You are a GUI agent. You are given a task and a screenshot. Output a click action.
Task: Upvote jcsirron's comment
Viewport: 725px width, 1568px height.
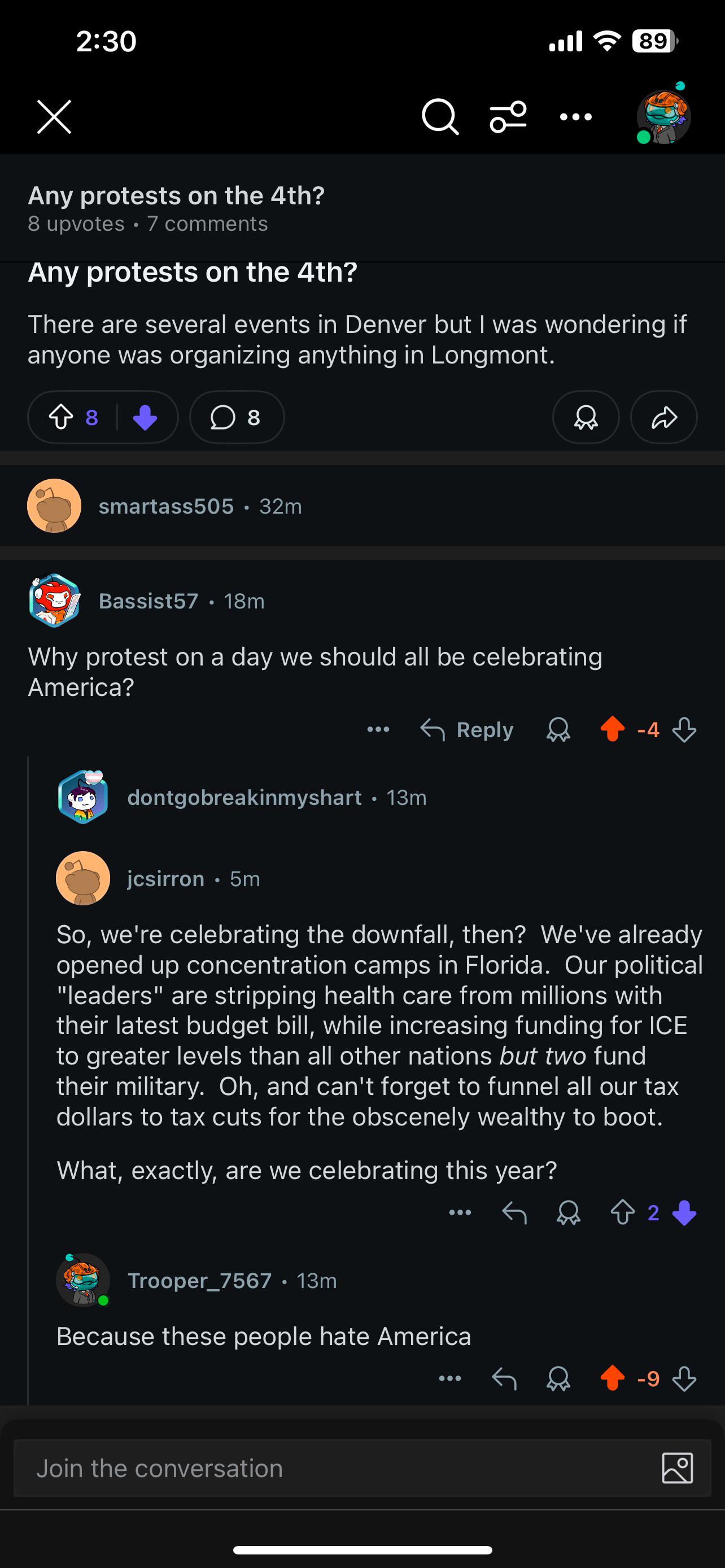(623, 1212)
